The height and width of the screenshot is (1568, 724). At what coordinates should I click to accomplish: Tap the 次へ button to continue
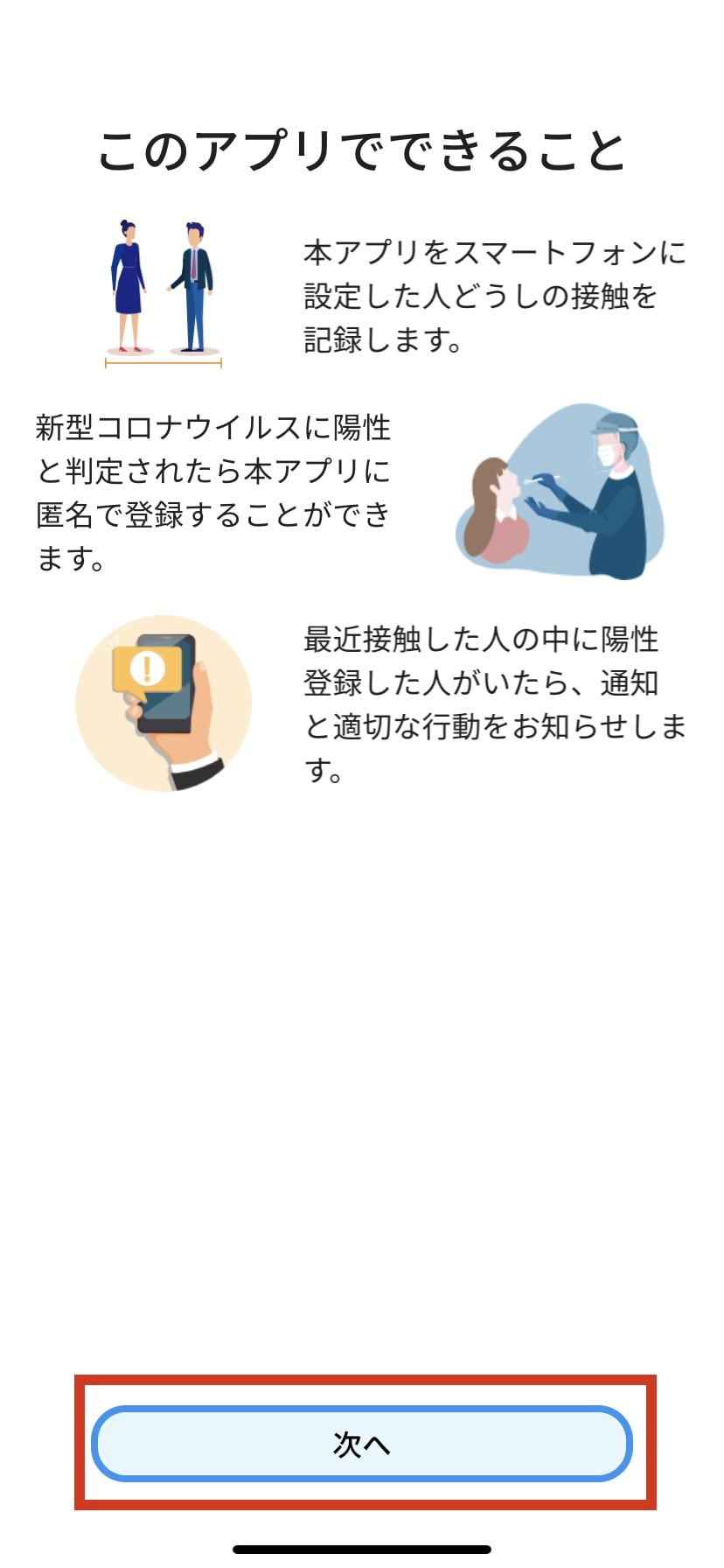tap(361, 1443)
